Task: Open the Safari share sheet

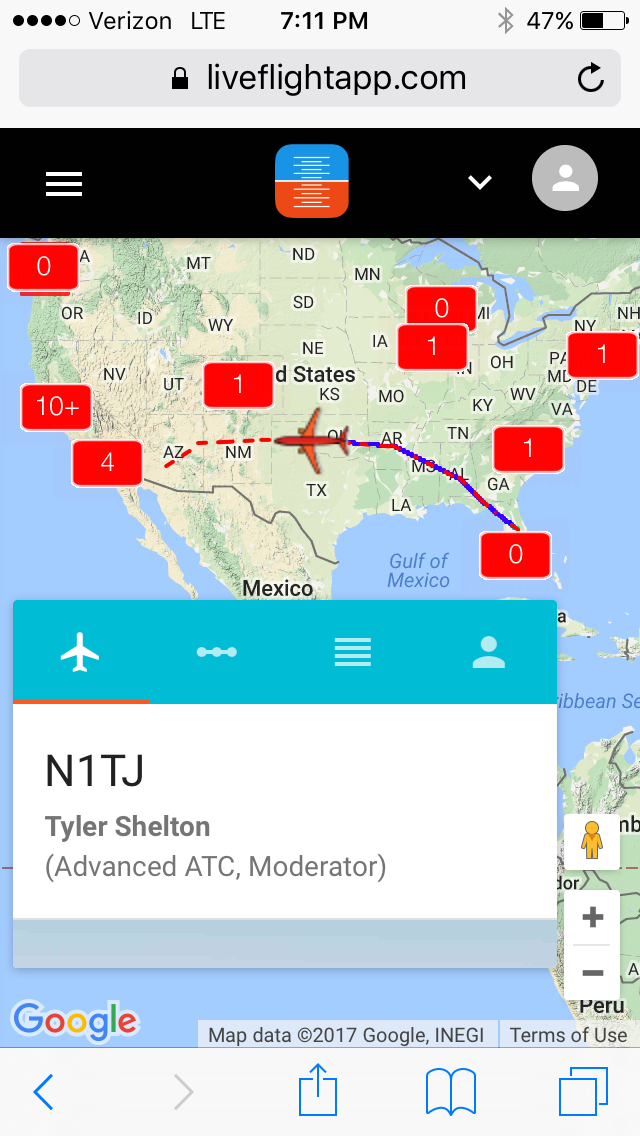Action: (x=318, y=1090)
